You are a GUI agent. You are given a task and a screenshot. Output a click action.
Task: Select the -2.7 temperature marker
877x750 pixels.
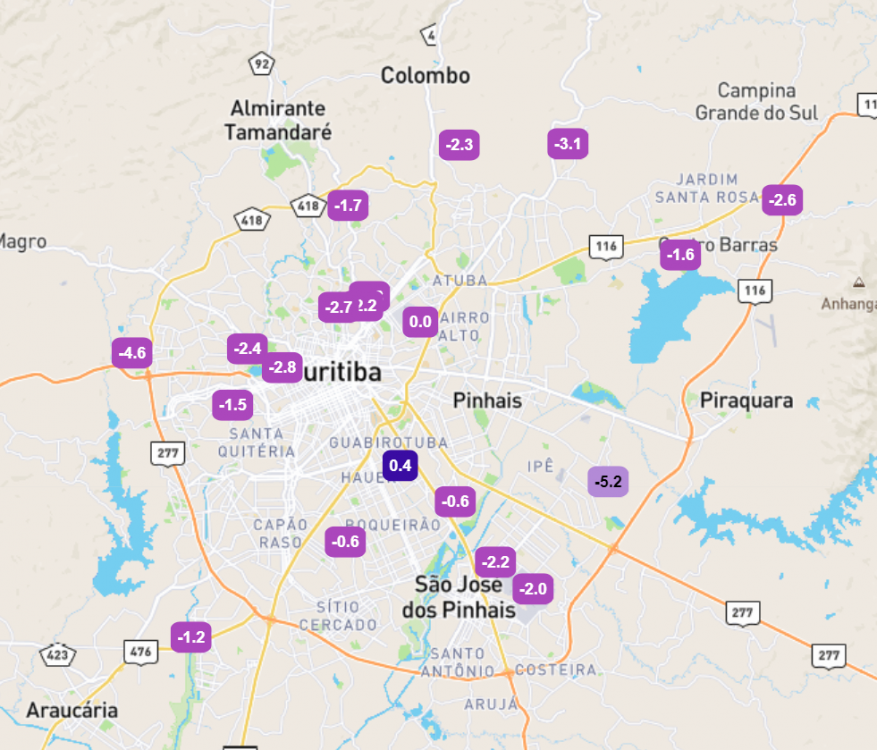click(x=336, y=307)
